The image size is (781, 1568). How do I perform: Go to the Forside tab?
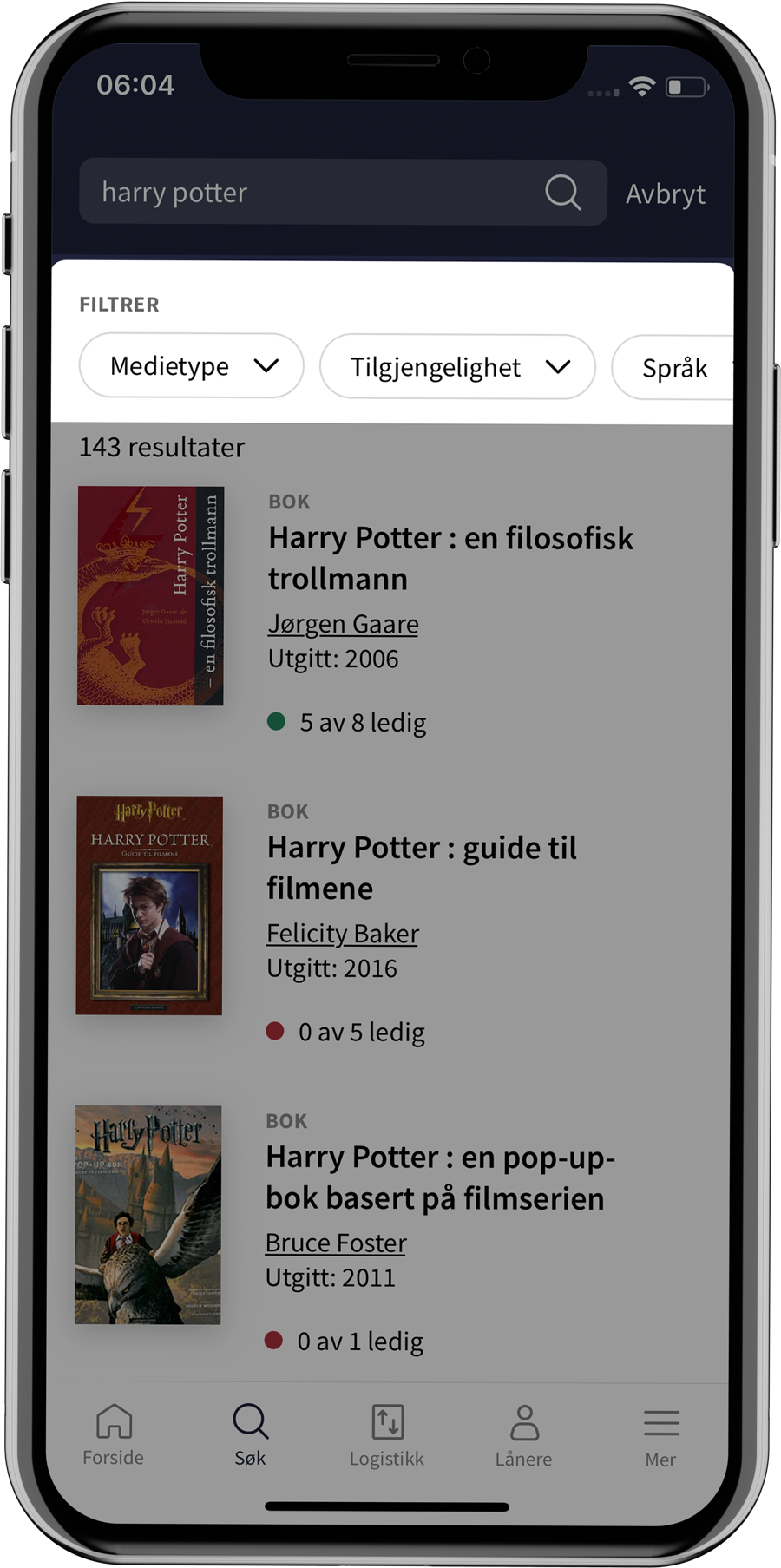click(114, 1435)
